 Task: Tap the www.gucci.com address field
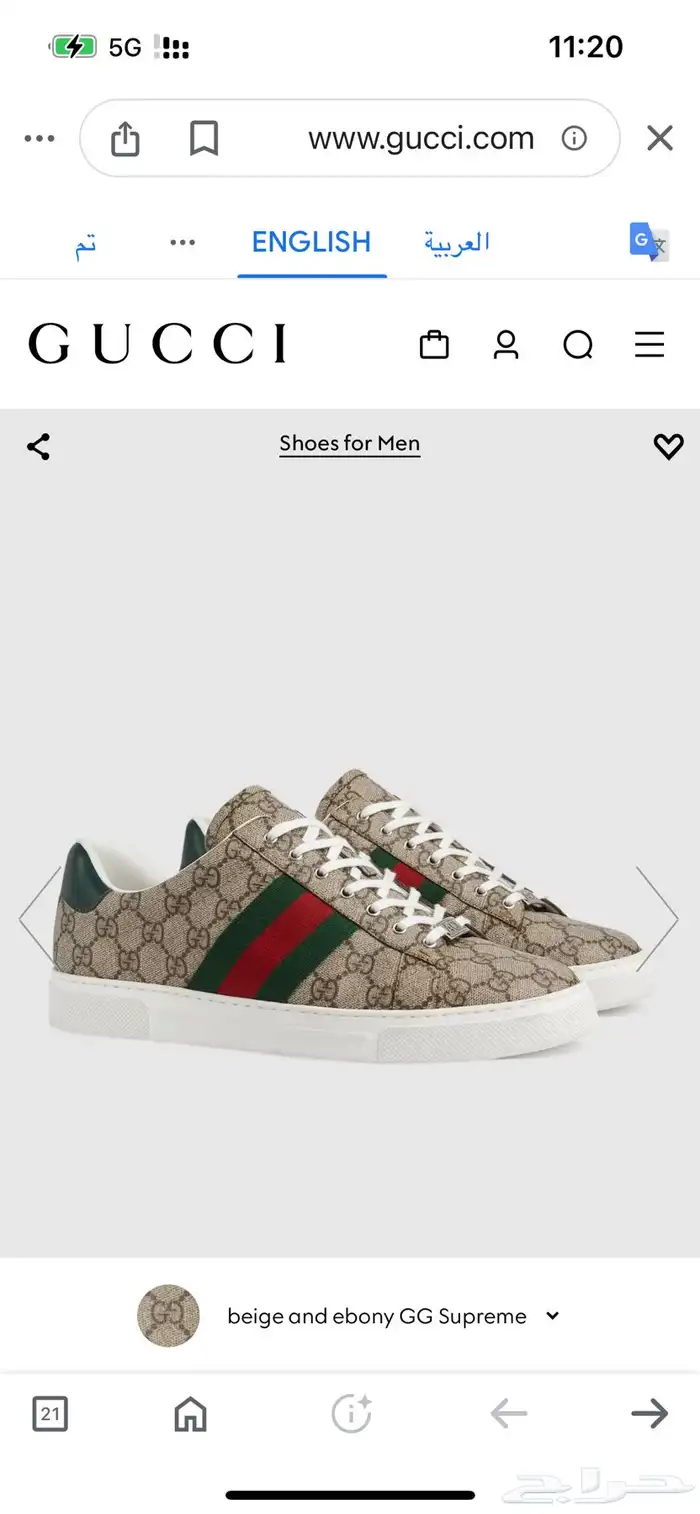[x=420, y=138]
